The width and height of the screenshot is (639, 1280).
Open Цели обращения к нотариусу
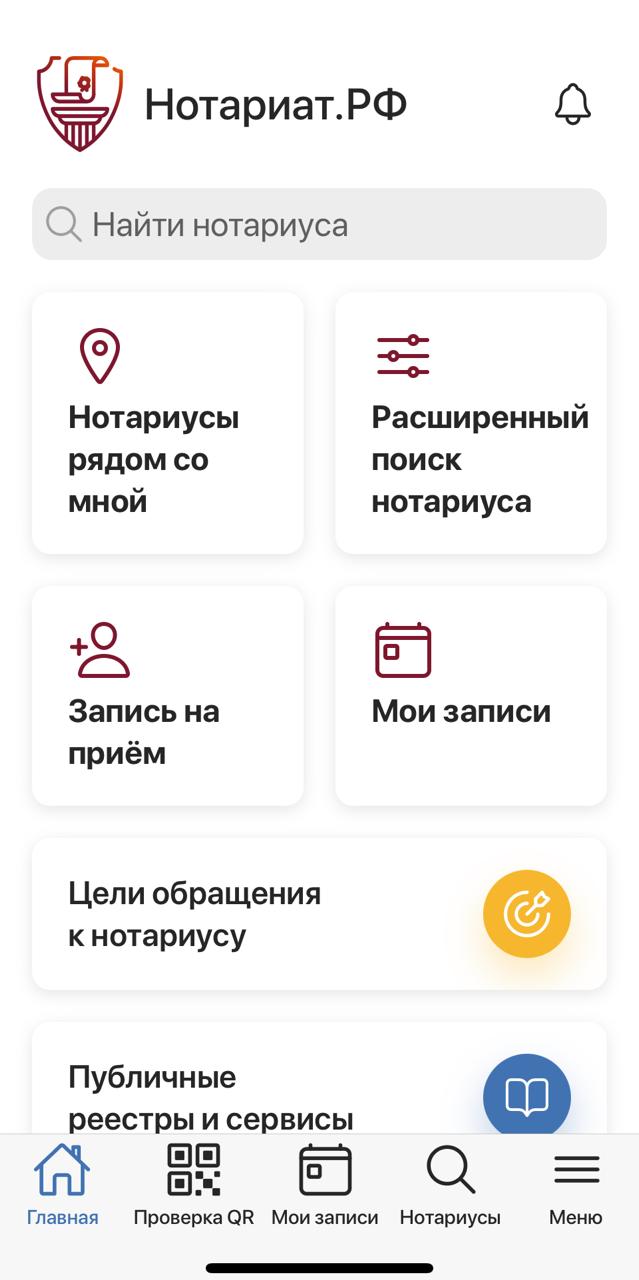pyautogui.click(x=319, y=914)
